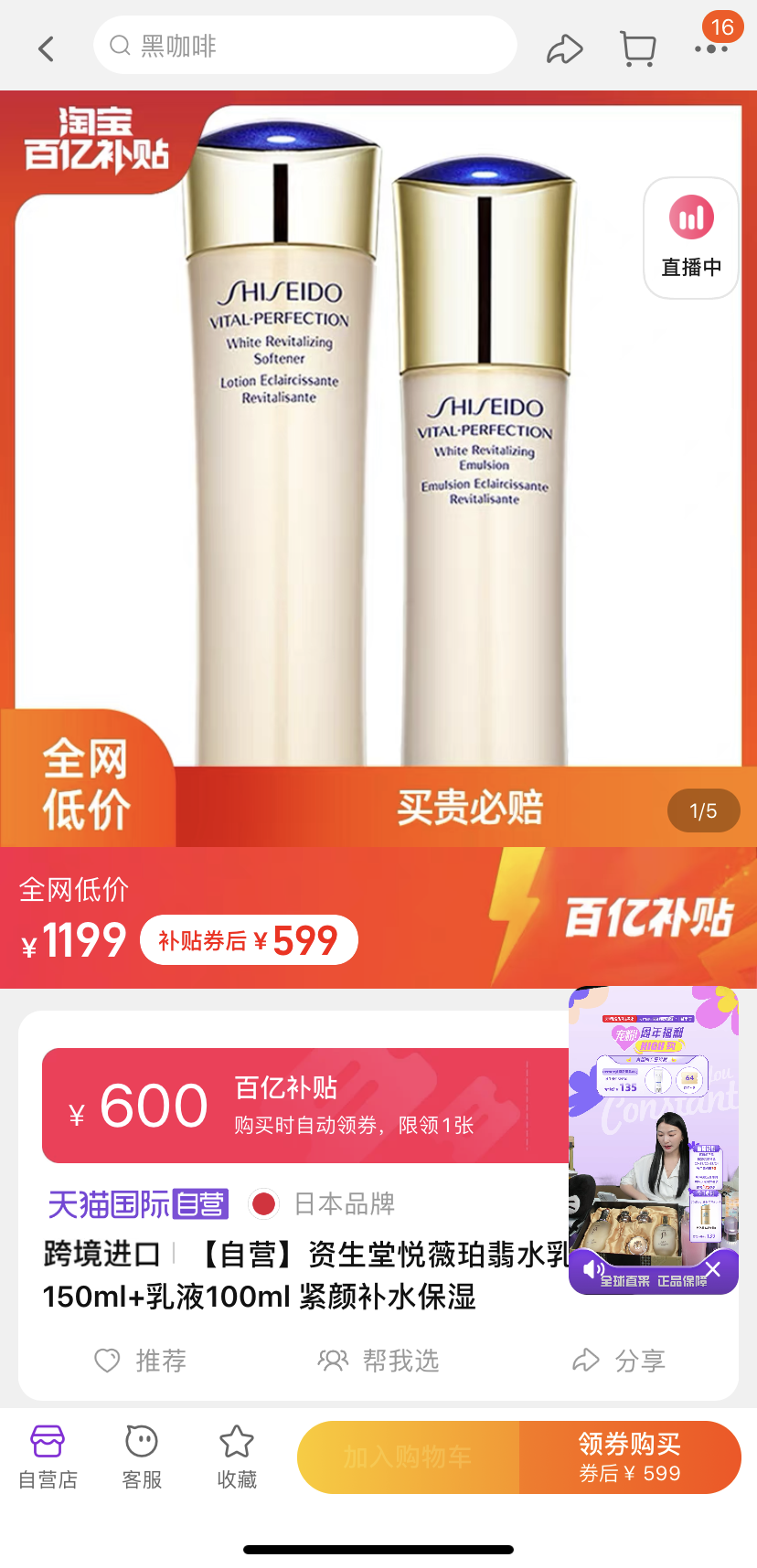Open the more options menu
Screen dimensions: 757x1568
click(710, 48)
